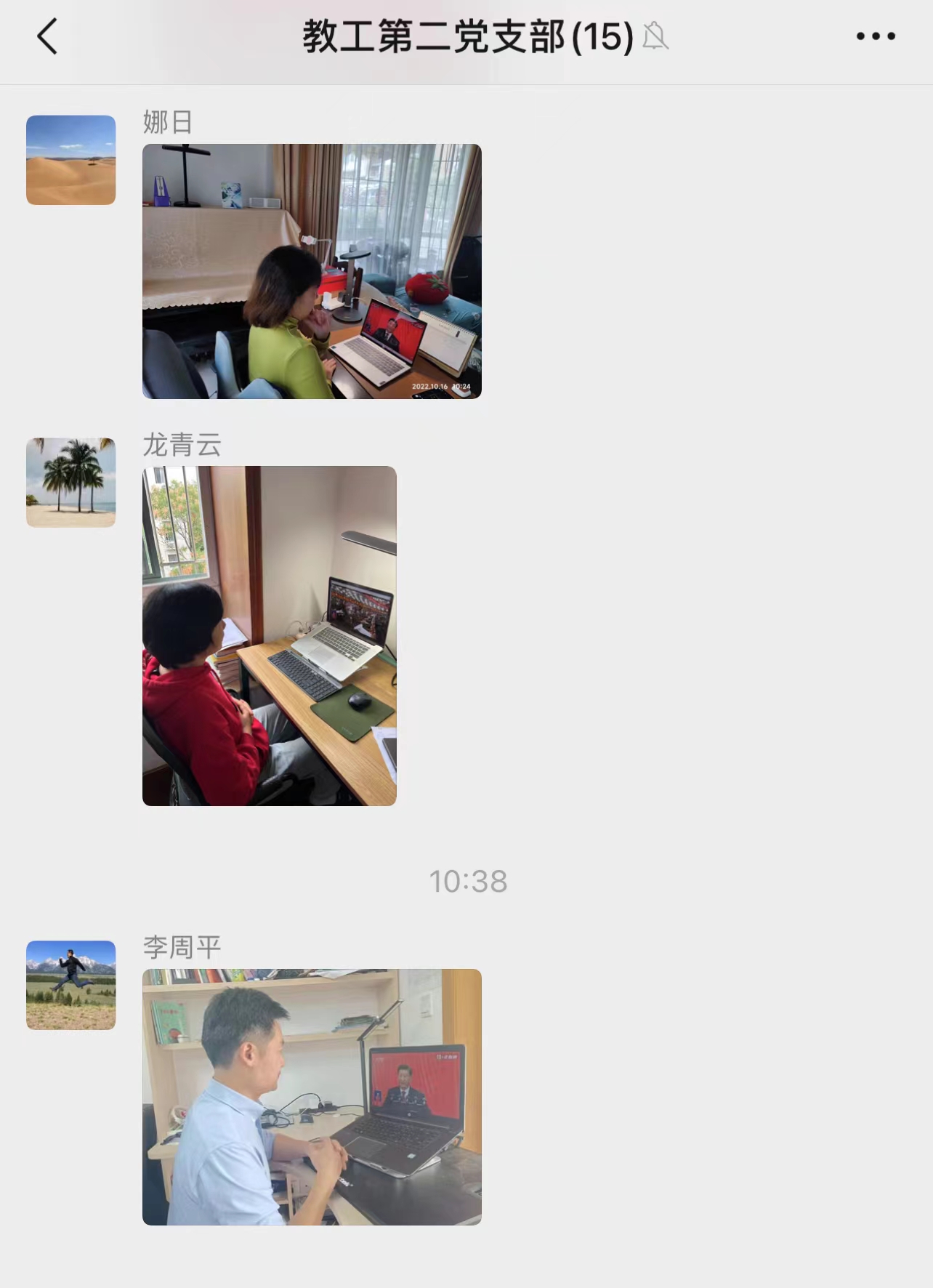Click the muted notification bell icon
Screen dimensions: 933x1288
pyautogui.click(x=656, y=38)
